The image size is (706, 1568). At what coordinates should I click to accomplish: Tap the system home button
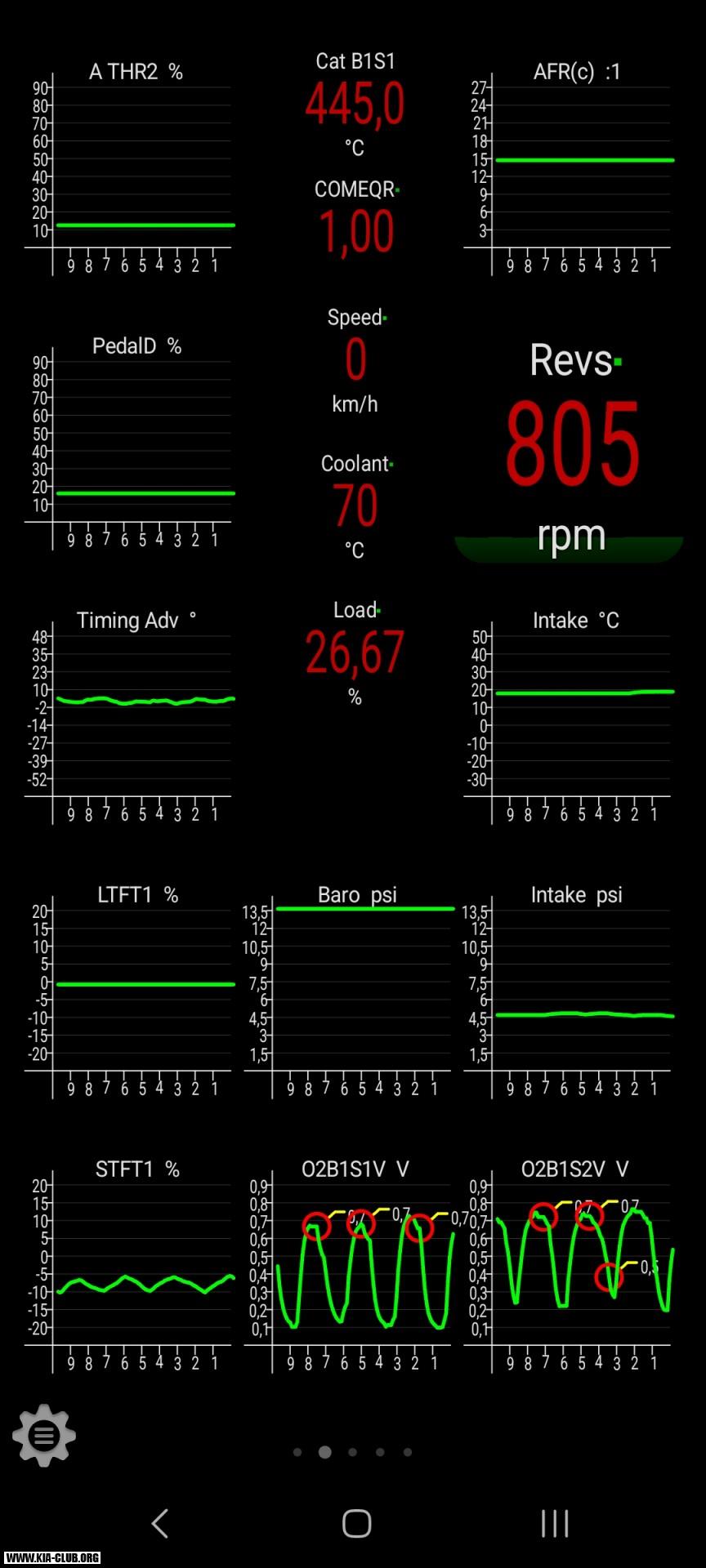coord(356,1523)
